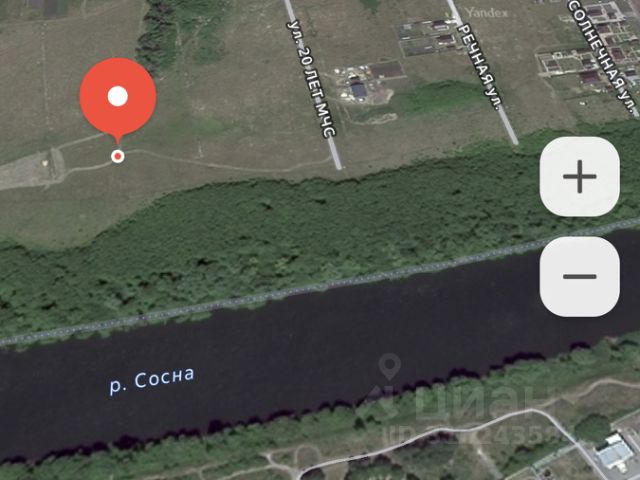Tap the red location pin marker

point(118,98)
